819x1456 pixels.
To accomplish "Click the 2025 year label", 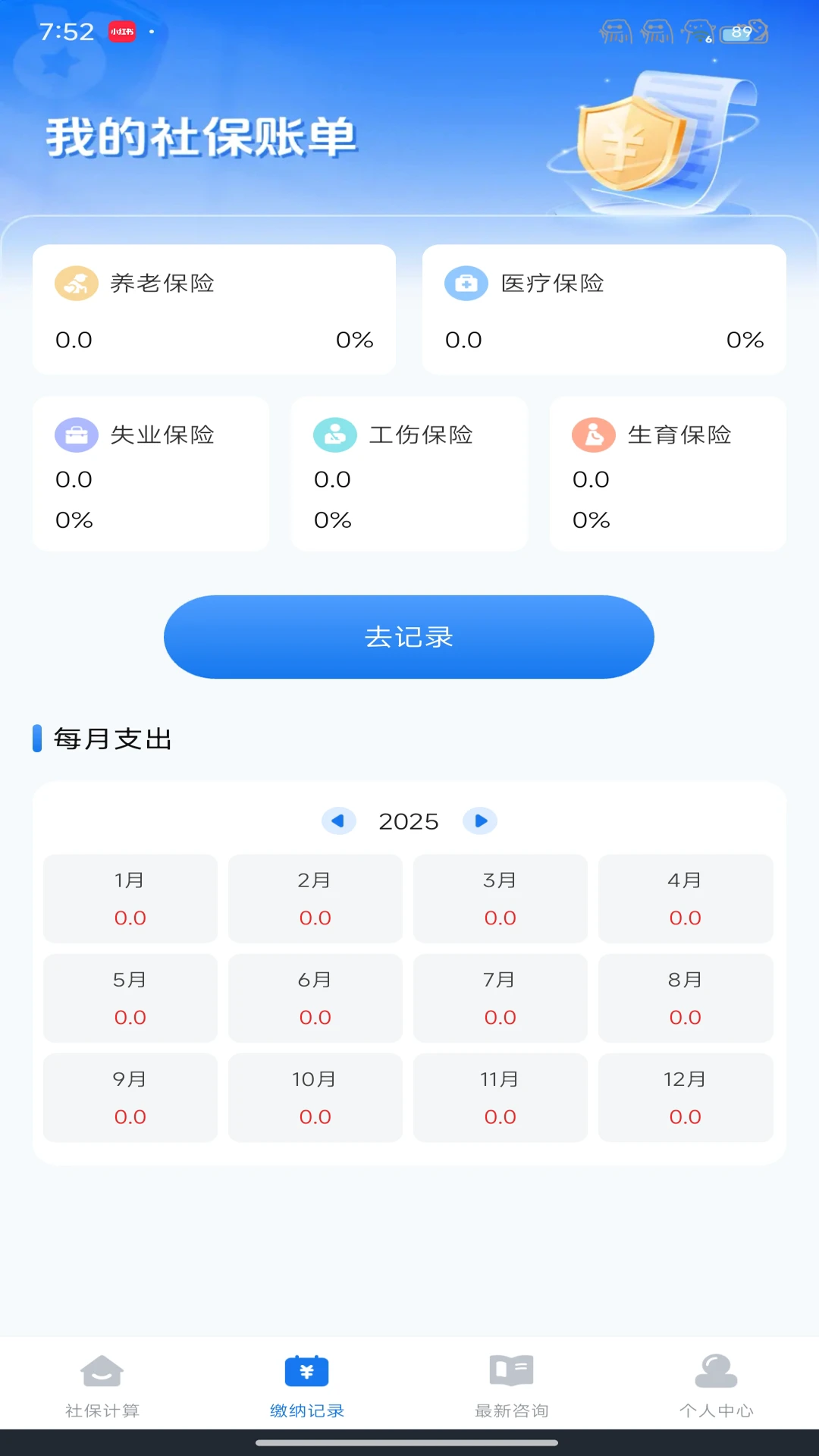I will coord(409,821).
